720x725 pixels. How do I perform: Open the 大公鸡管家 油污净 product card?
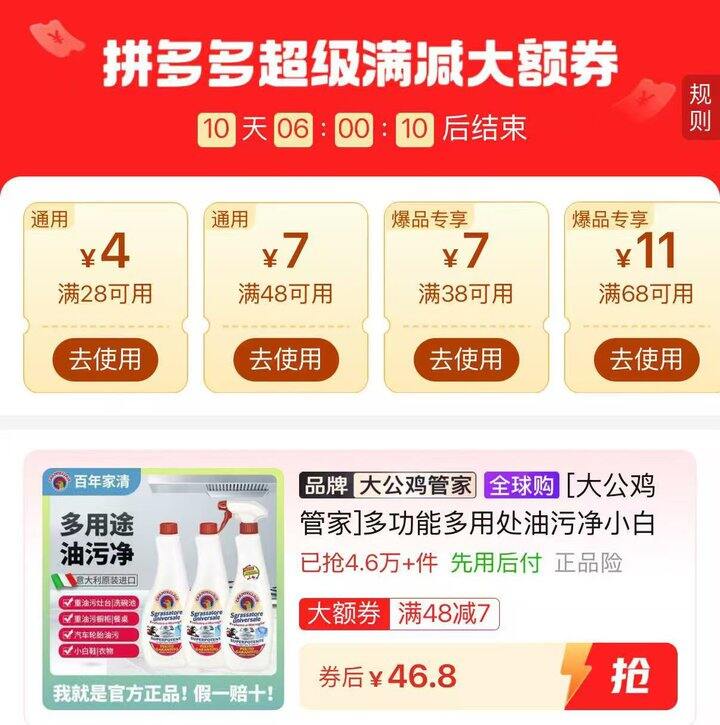pos(360,587)
